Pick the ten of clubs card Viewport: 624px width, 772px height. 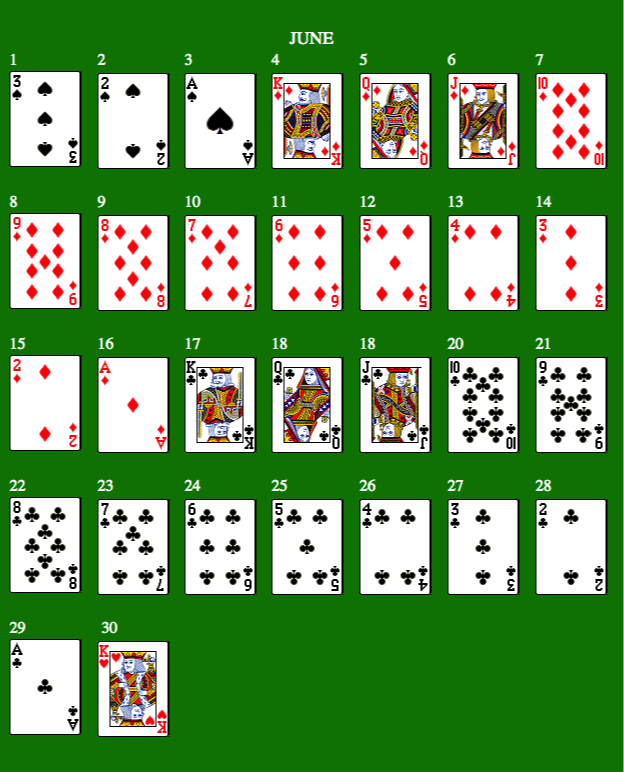click(x=483, y=403)
